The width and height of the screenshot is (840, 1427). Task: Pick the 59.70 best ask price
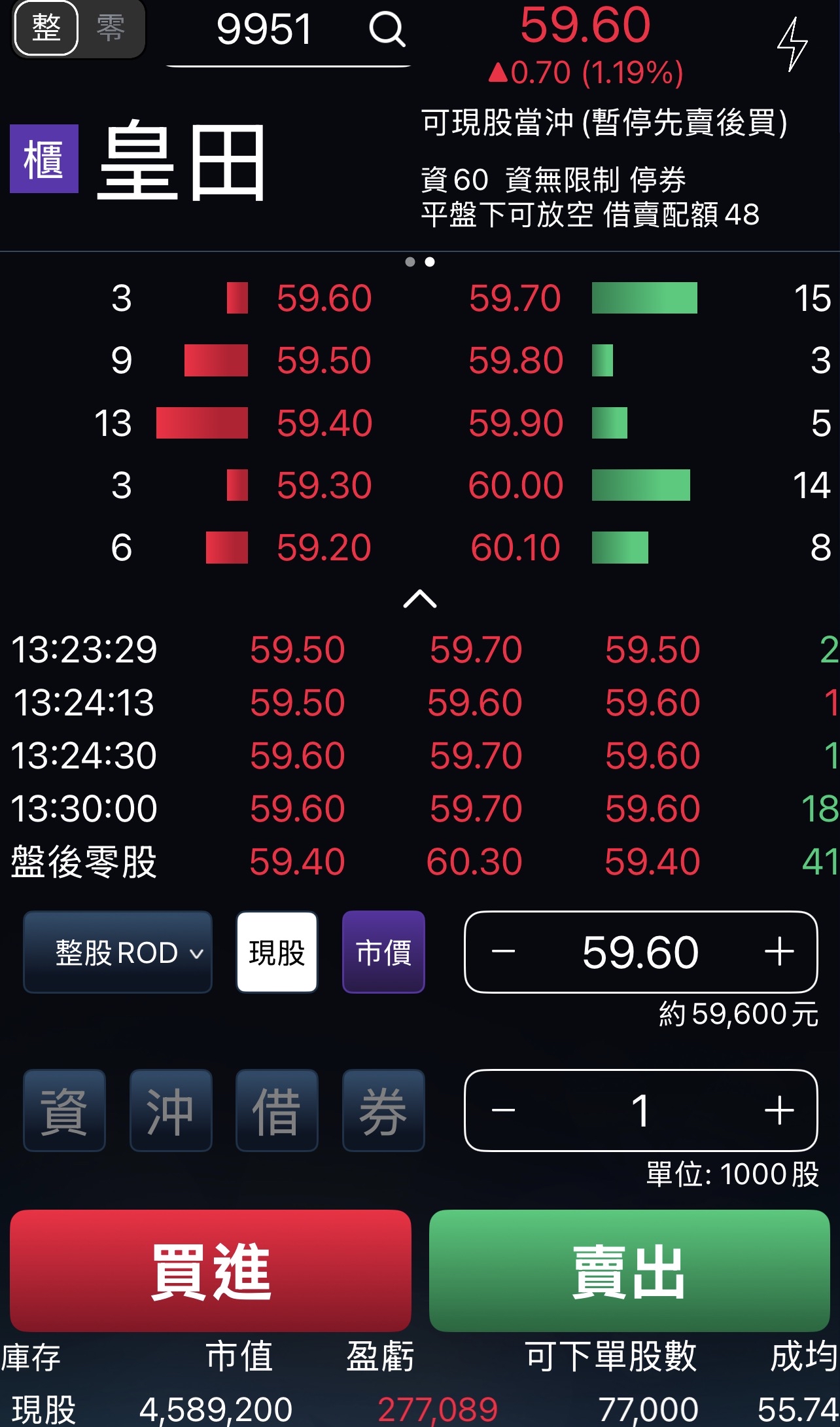point(515,298)
